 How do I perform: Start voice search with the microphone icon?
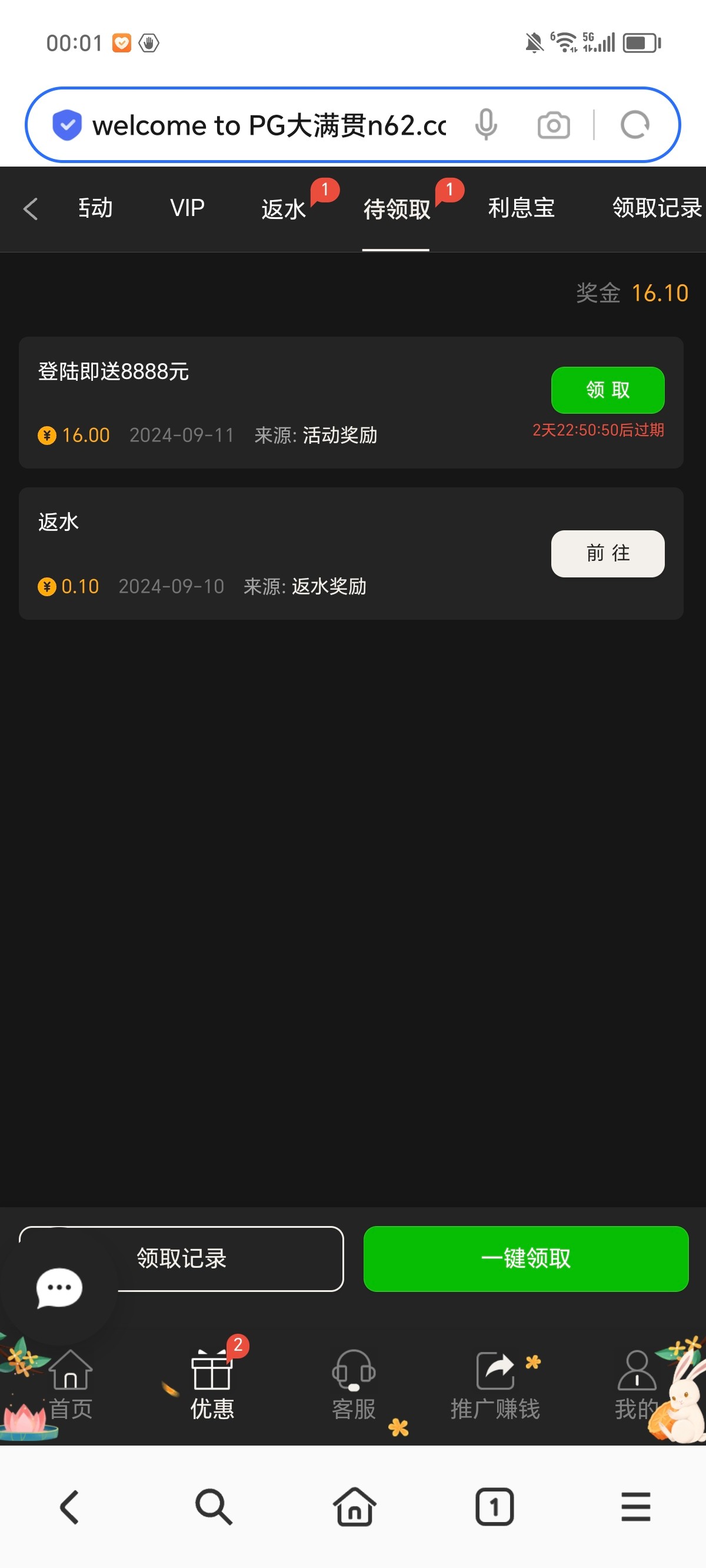[x=486, y=125]
